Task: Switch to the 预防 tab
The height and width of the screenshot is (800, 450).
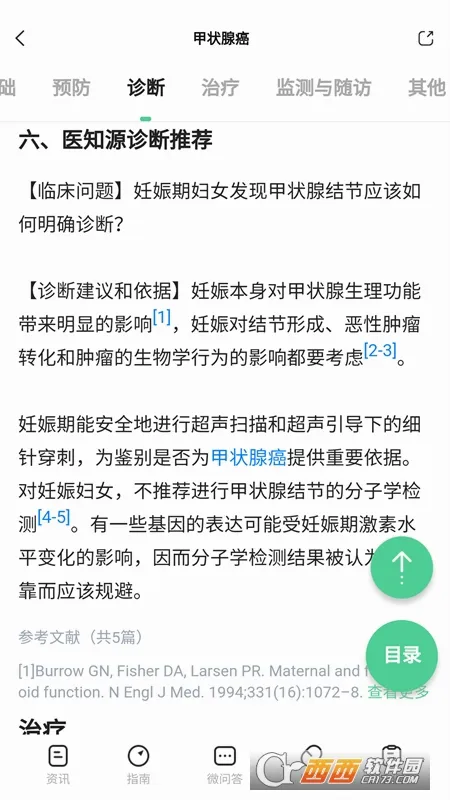Action: point(71,88)
